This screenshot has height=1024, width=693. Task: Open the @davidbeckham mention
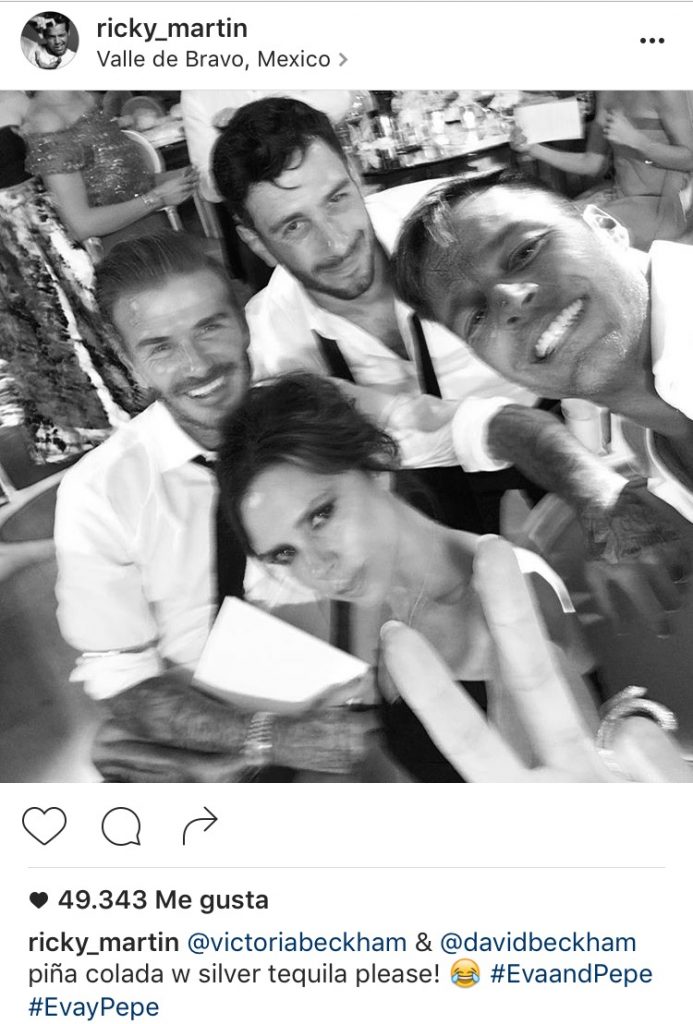coord(537,942)
